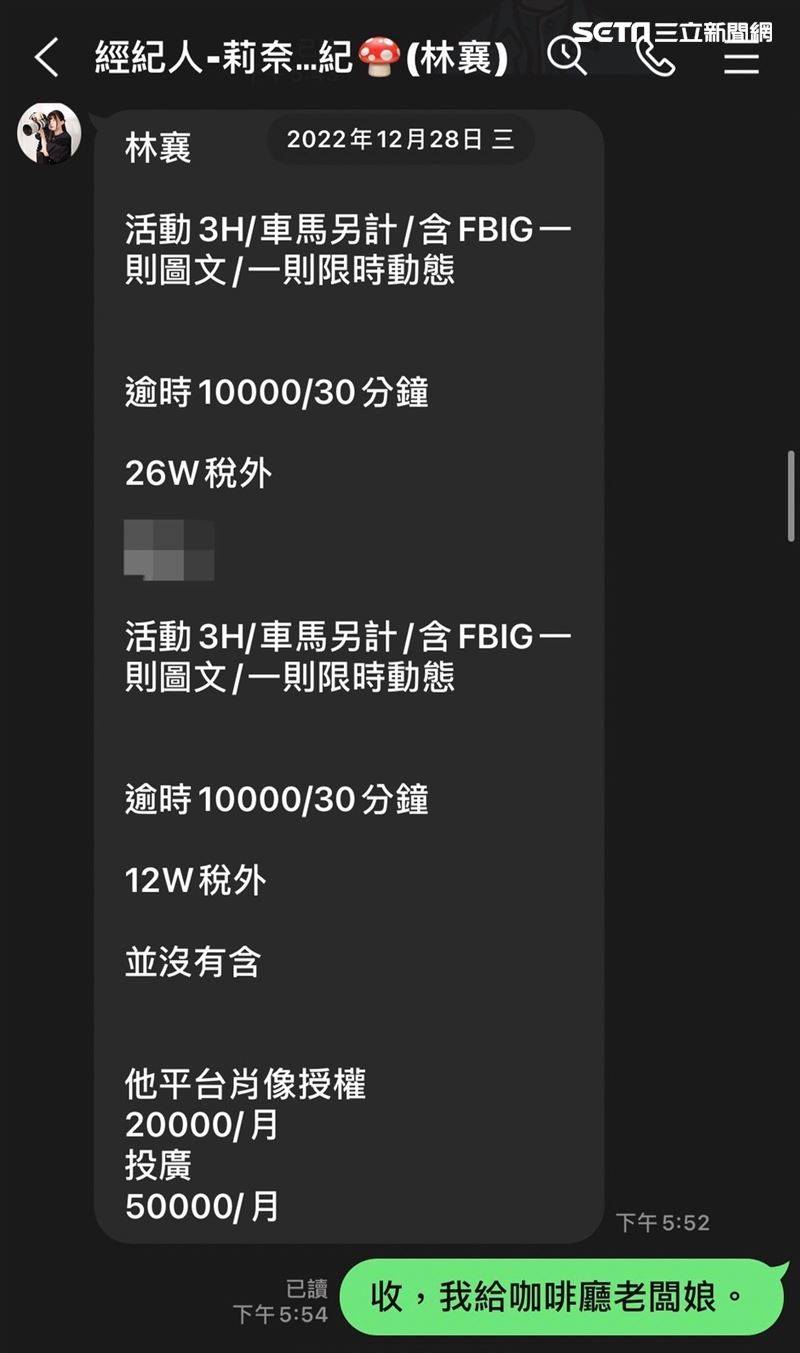Open 林襄's profile picture
The width and height of the screenshot is (800, 1353).
(x=49, y=133)
